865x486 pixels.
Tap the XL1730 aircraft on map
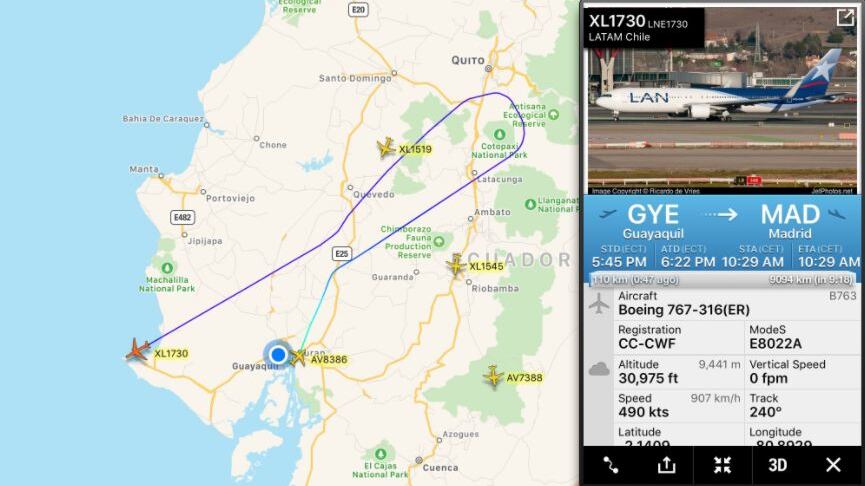click(137, 350)
